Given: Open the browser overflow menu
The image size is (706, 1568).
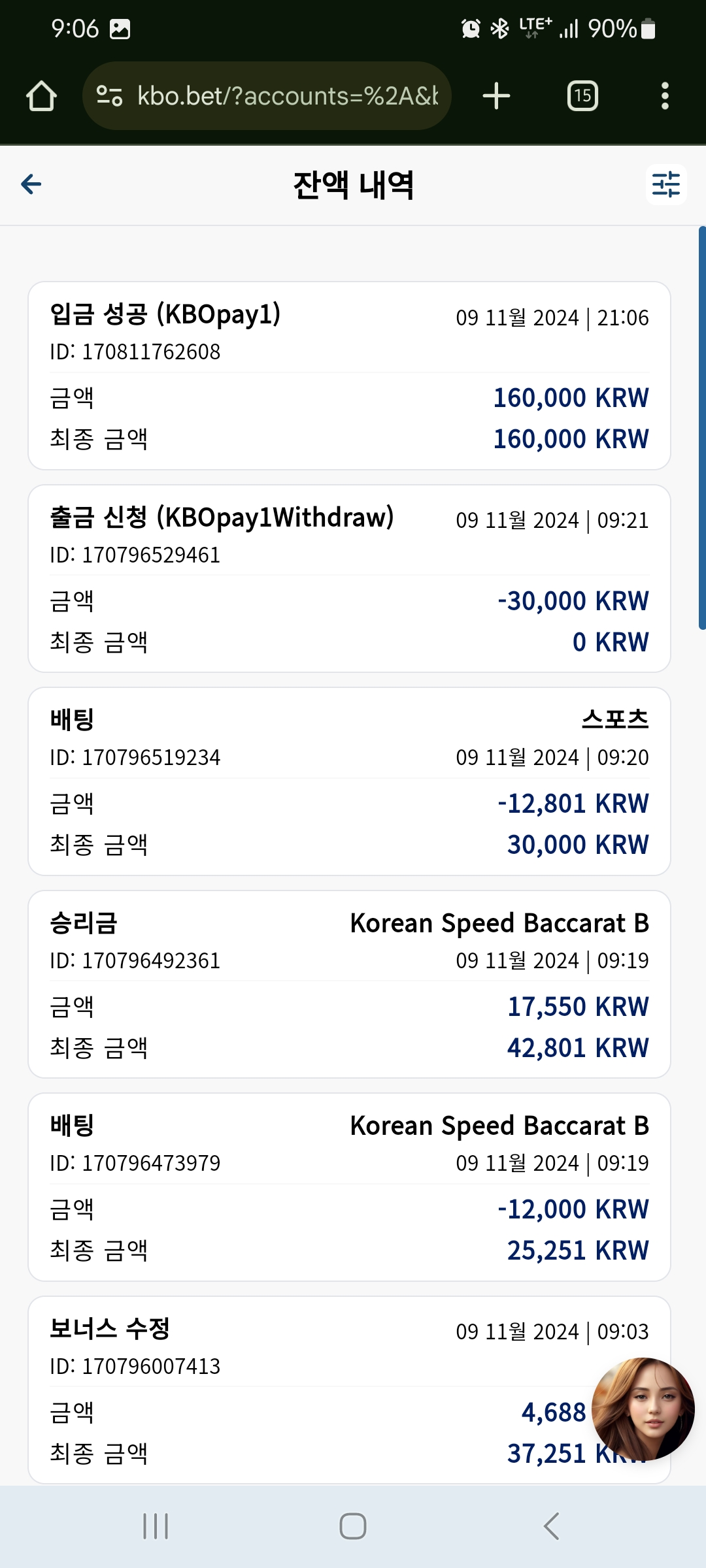Looking at the screenshot, I should click(665, 96).
